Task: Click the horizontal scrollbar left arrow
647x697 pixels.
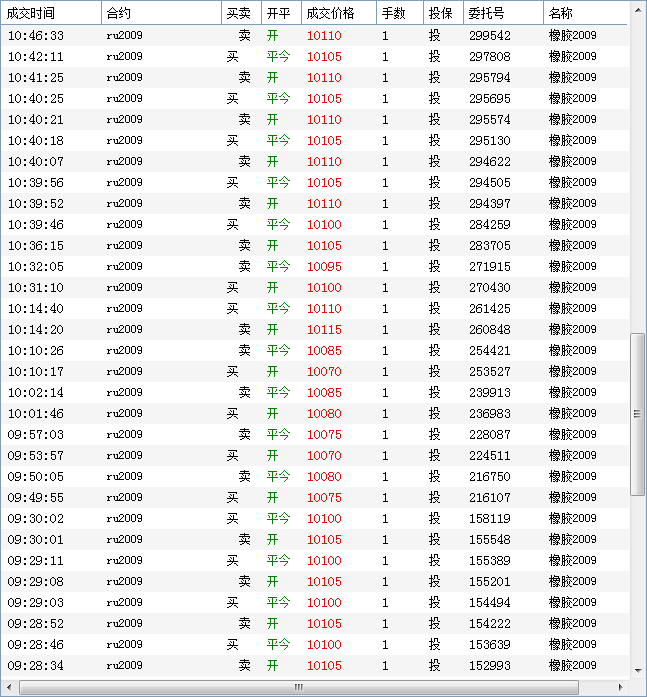Action: tap(9, 688)
